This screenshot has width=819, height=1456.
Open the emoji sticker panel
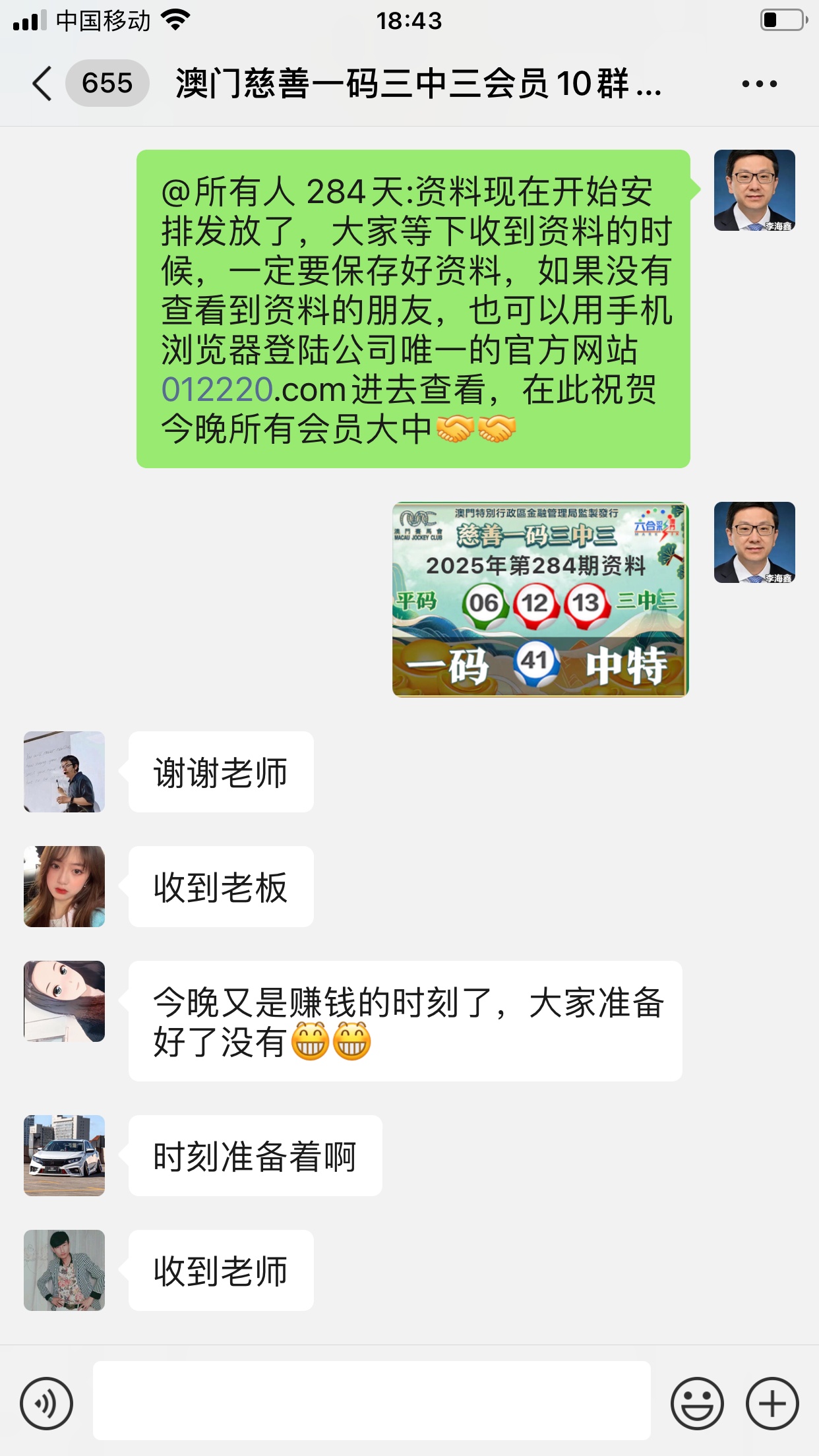pos(697,1403)
